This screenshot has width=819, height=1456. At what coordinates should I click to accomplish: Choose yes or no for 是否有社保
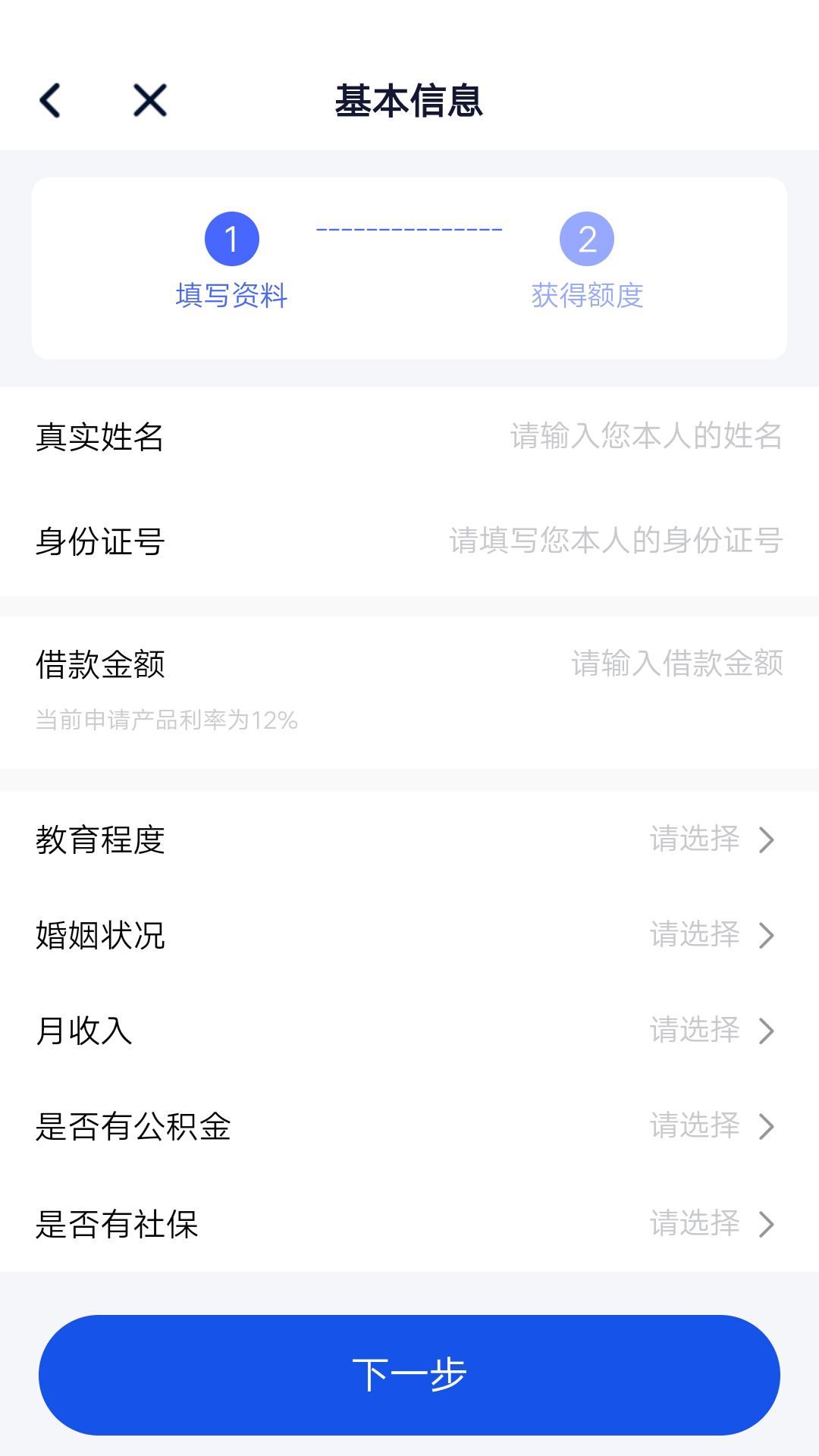(695, 1224)
